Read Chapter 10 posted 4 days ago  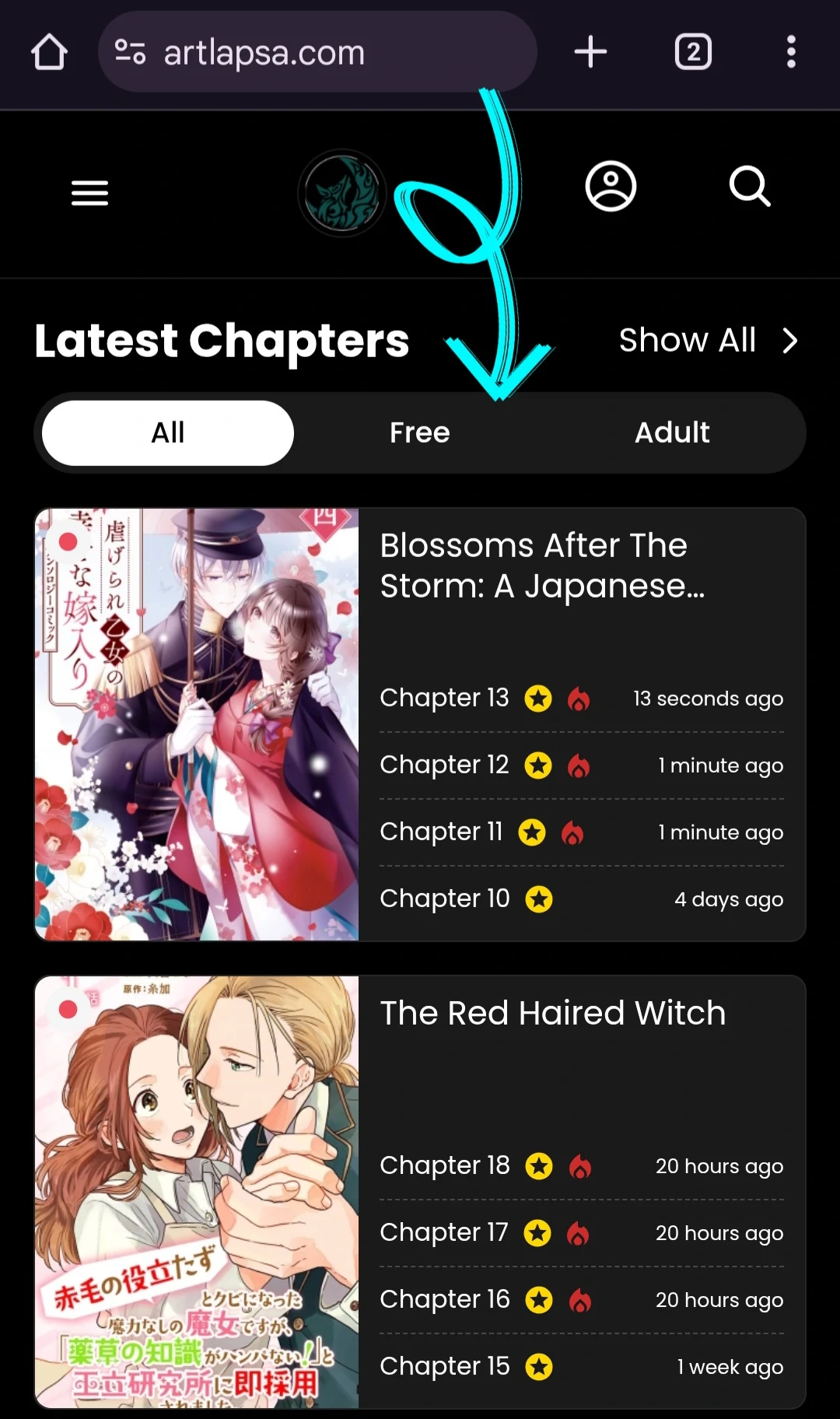pos(444,899)
